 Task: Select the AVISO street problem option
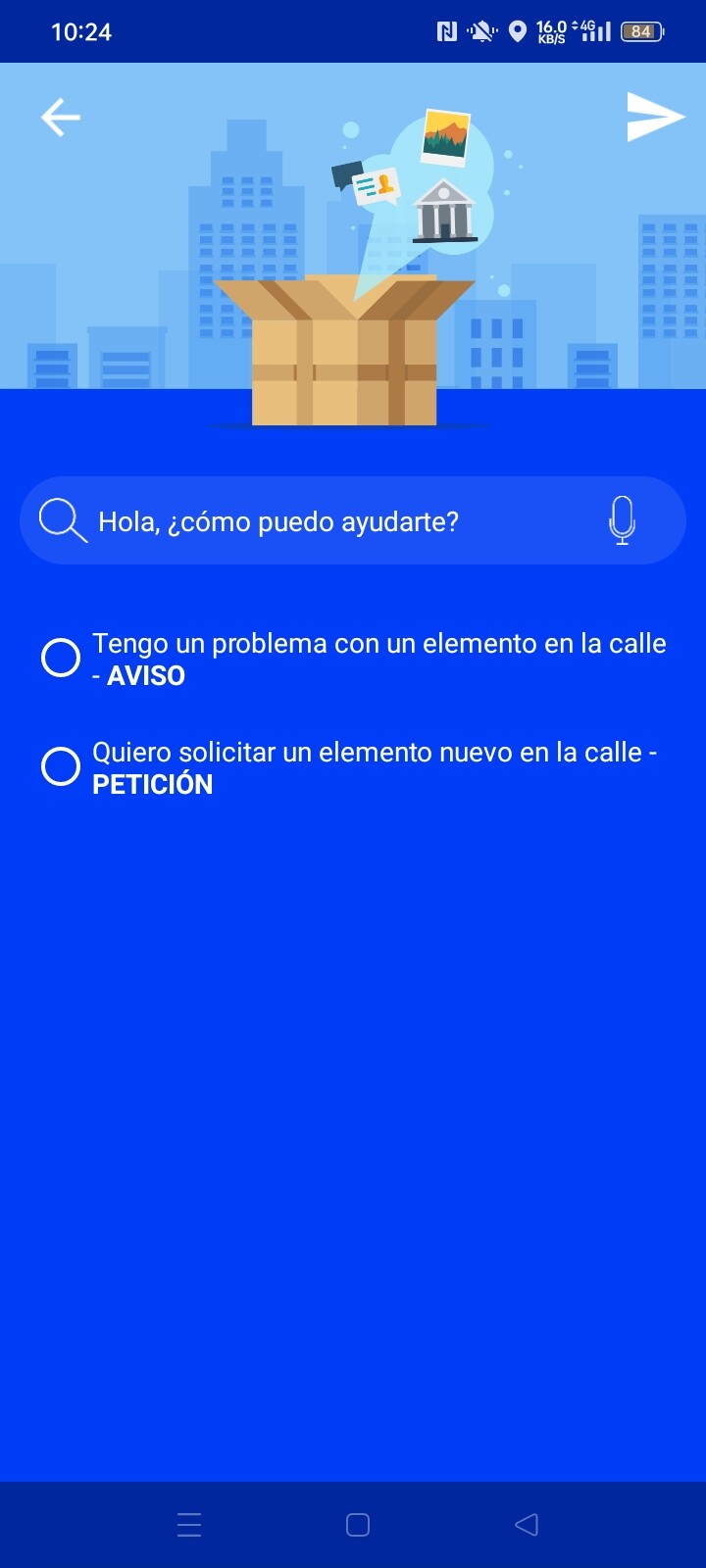pyautogui.click(x=353, y=659)
